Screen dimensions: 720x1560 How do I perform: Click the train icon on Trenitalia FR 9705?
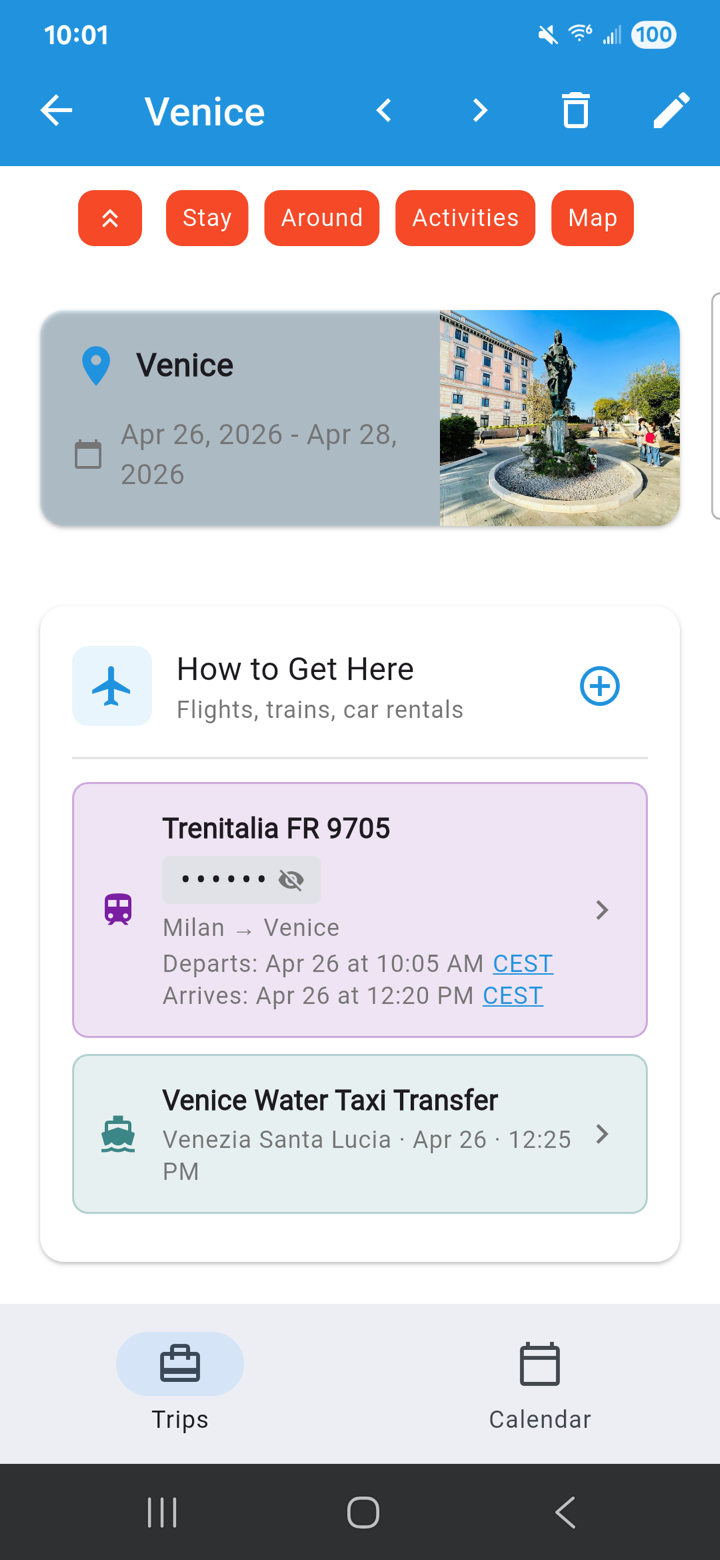[x=118, y=909]
